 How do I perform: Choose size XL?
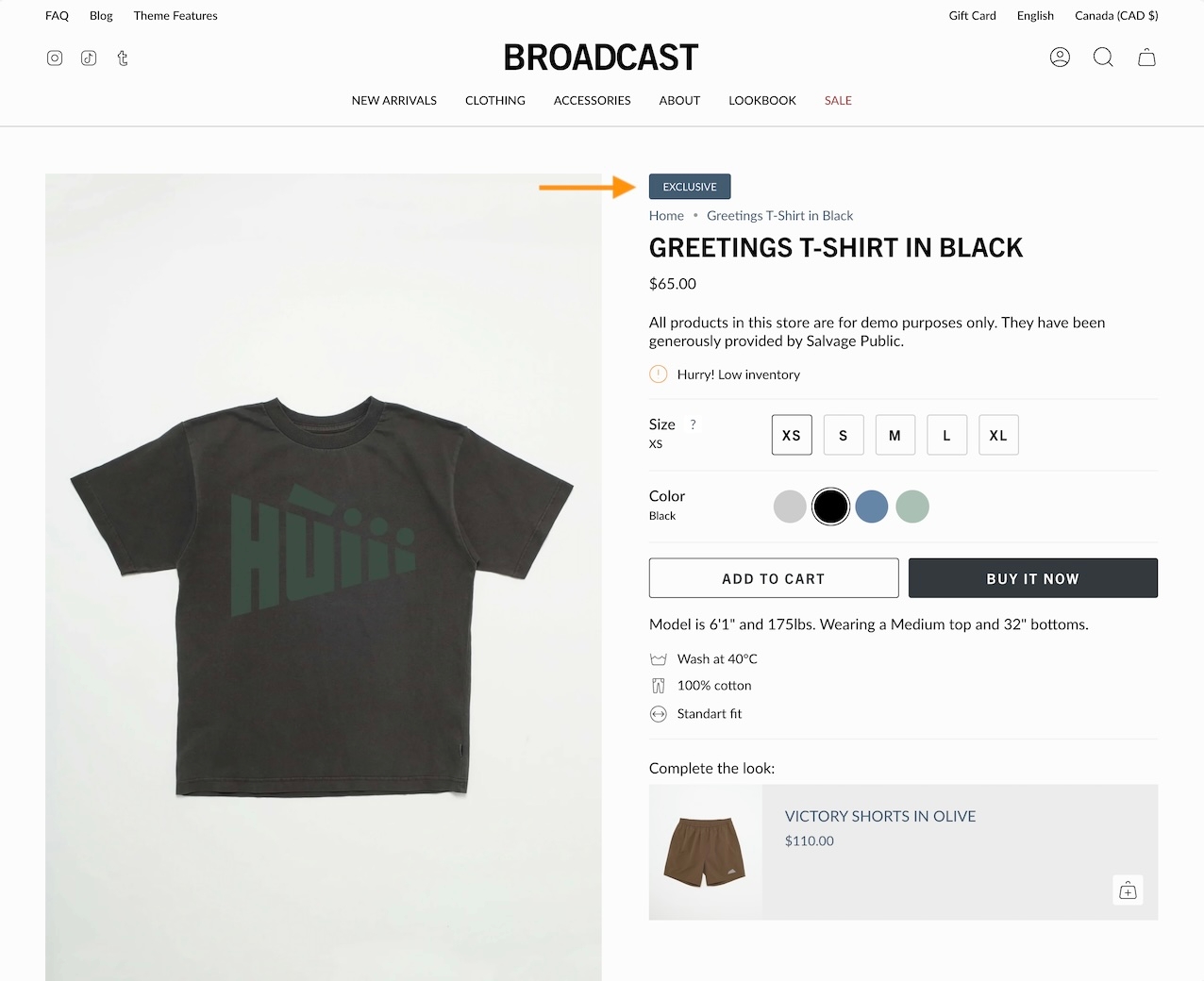(998, 436)
